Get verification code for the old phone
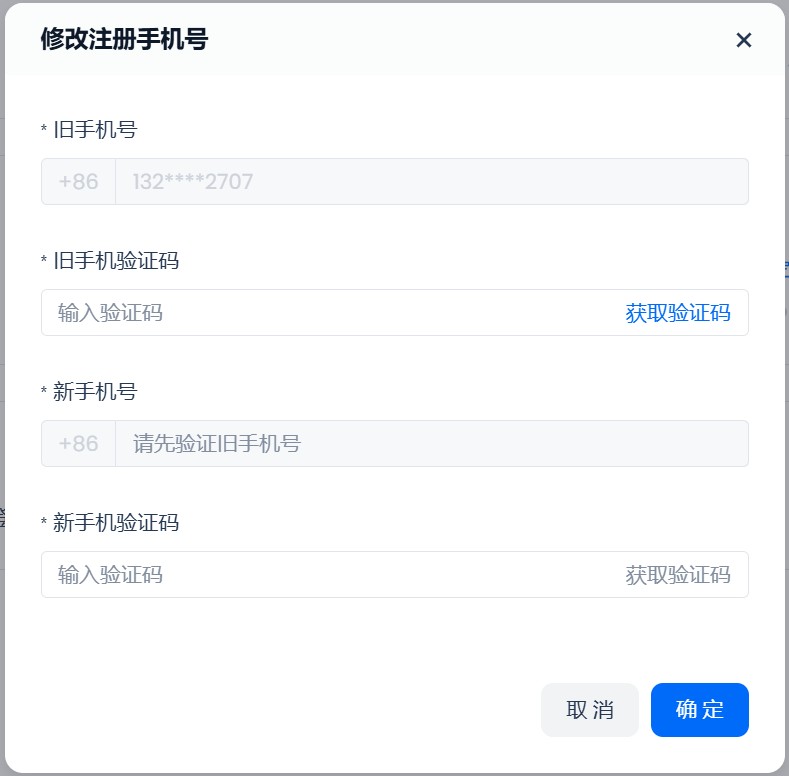 coord(677,313)
